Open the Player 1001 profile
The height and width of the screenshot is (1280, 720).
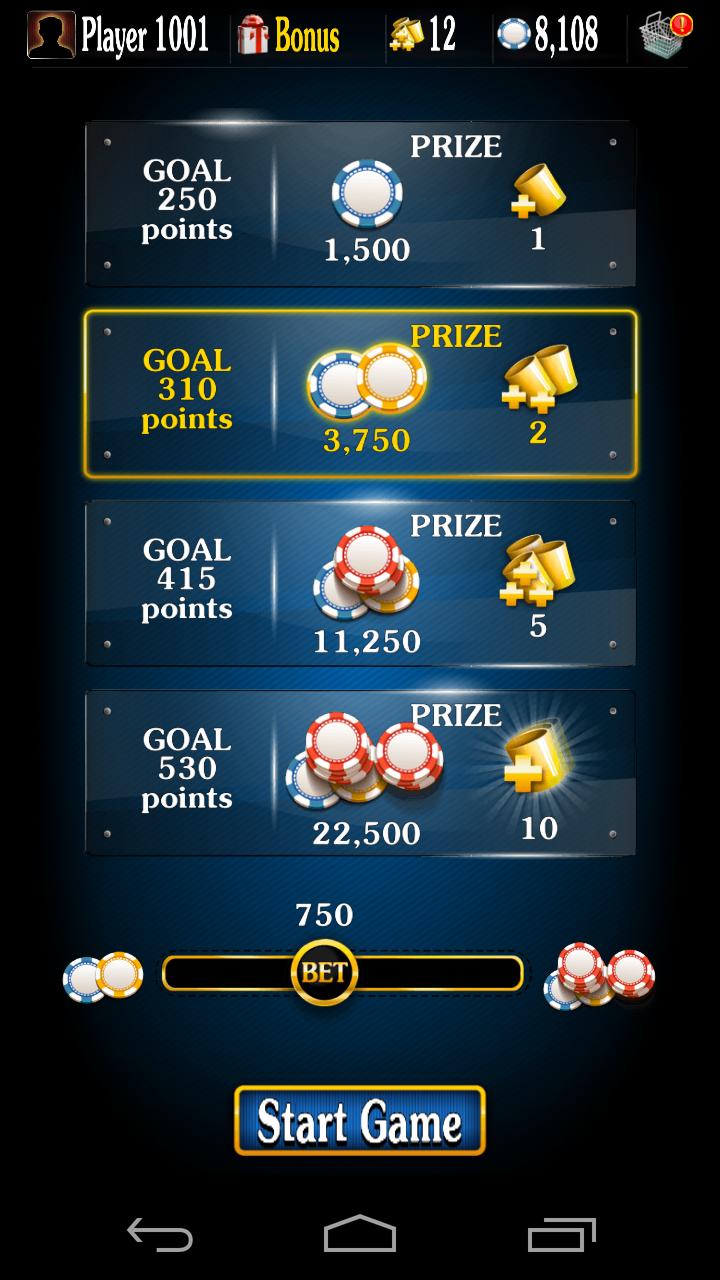[x=118, y=36]
